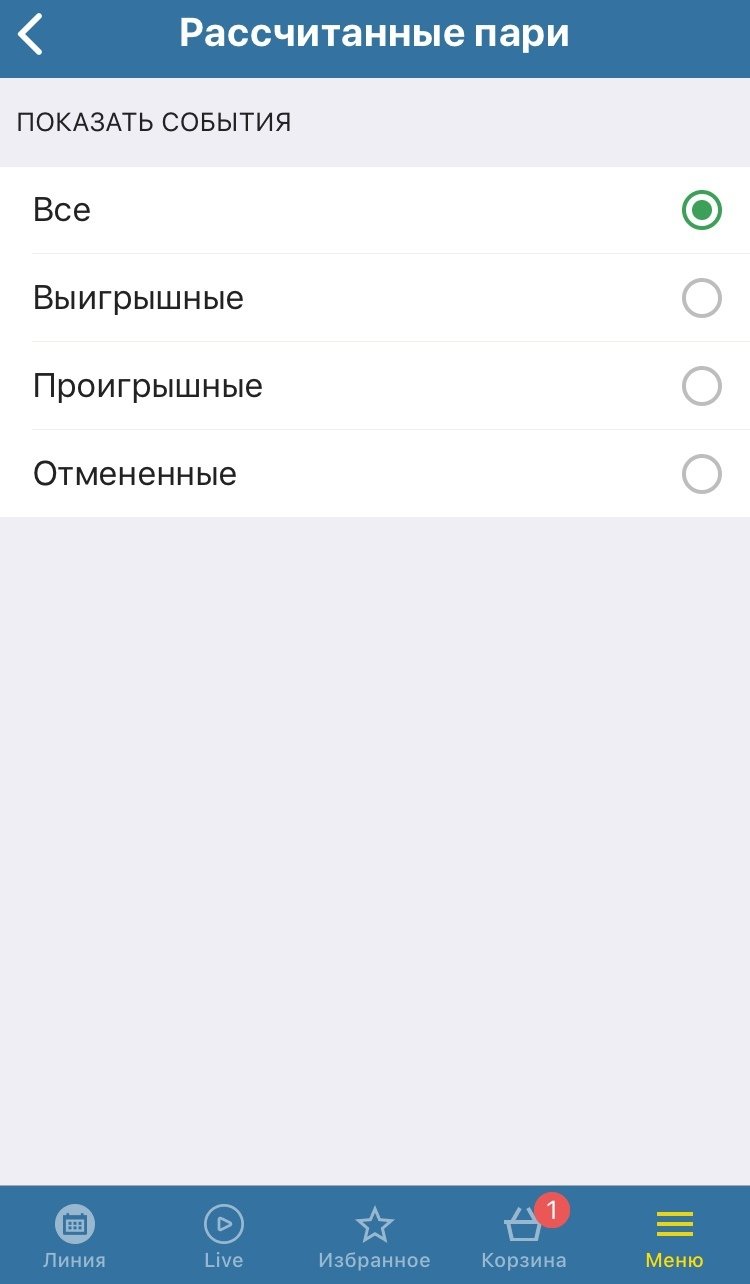Image resolution: width=750 pixels, height=1284 pixels.
Task: Select Проигрышные radio option
Action: [x=701, y=386]
